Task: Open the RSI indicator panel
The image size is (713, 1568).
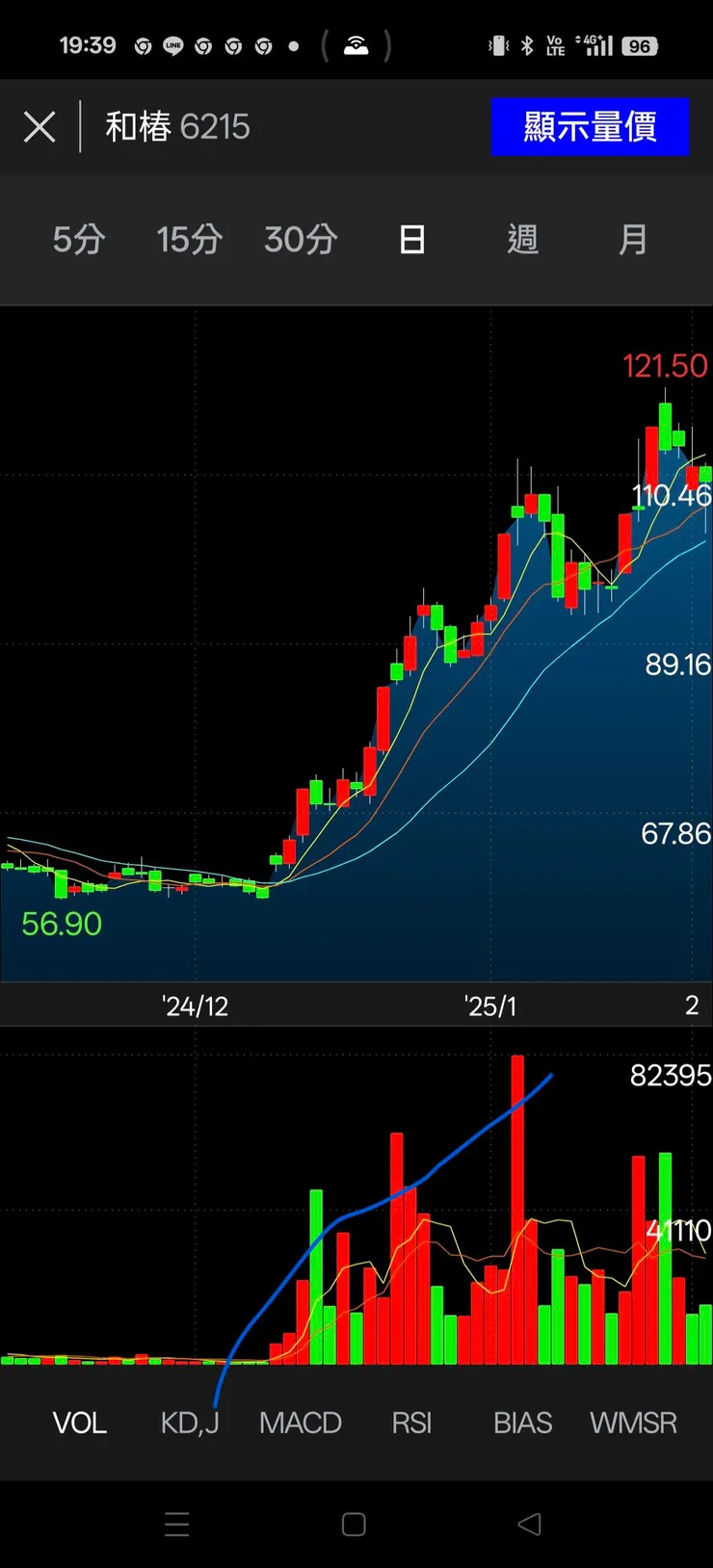Action: pyautogui.click(x=411, y=1423)
